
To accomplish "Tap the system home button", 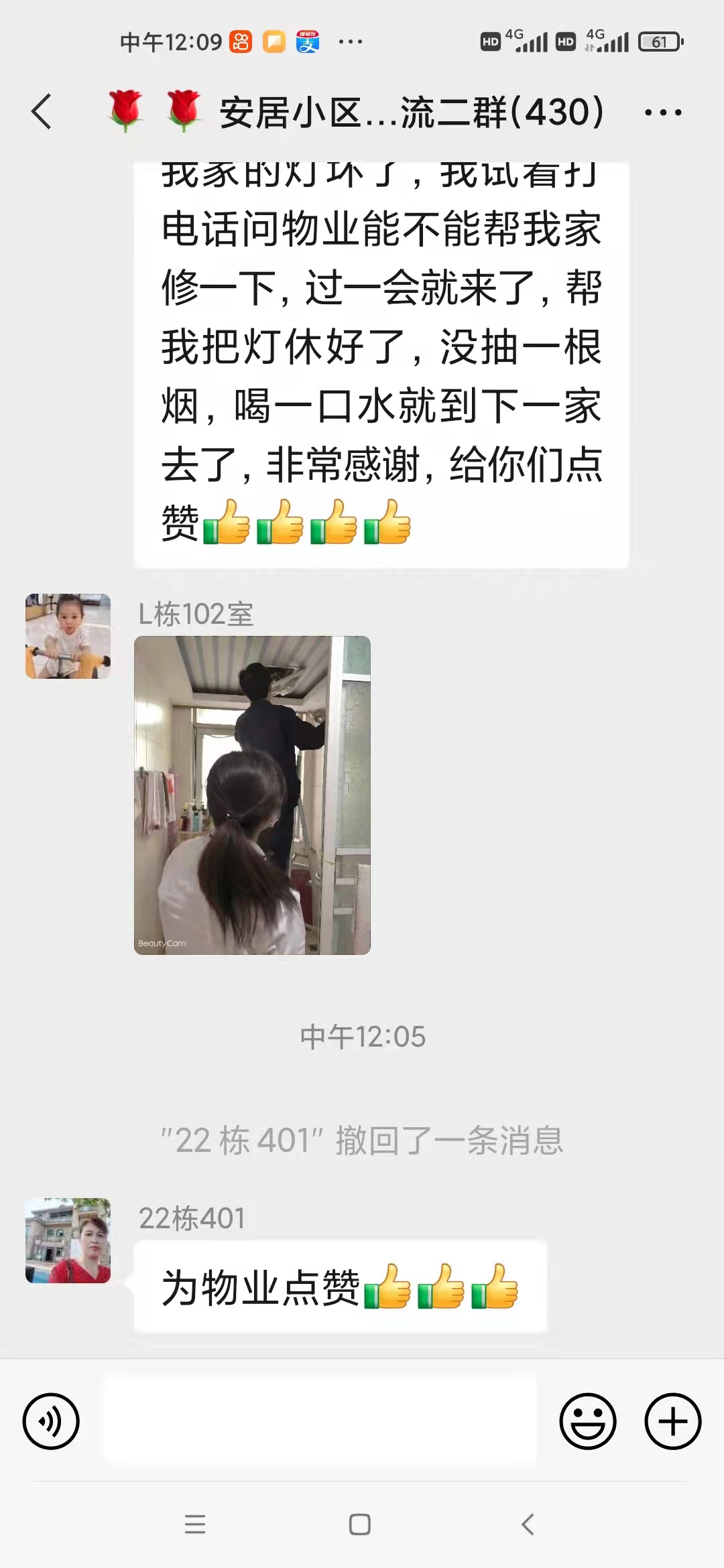I will pos(360,1524).
